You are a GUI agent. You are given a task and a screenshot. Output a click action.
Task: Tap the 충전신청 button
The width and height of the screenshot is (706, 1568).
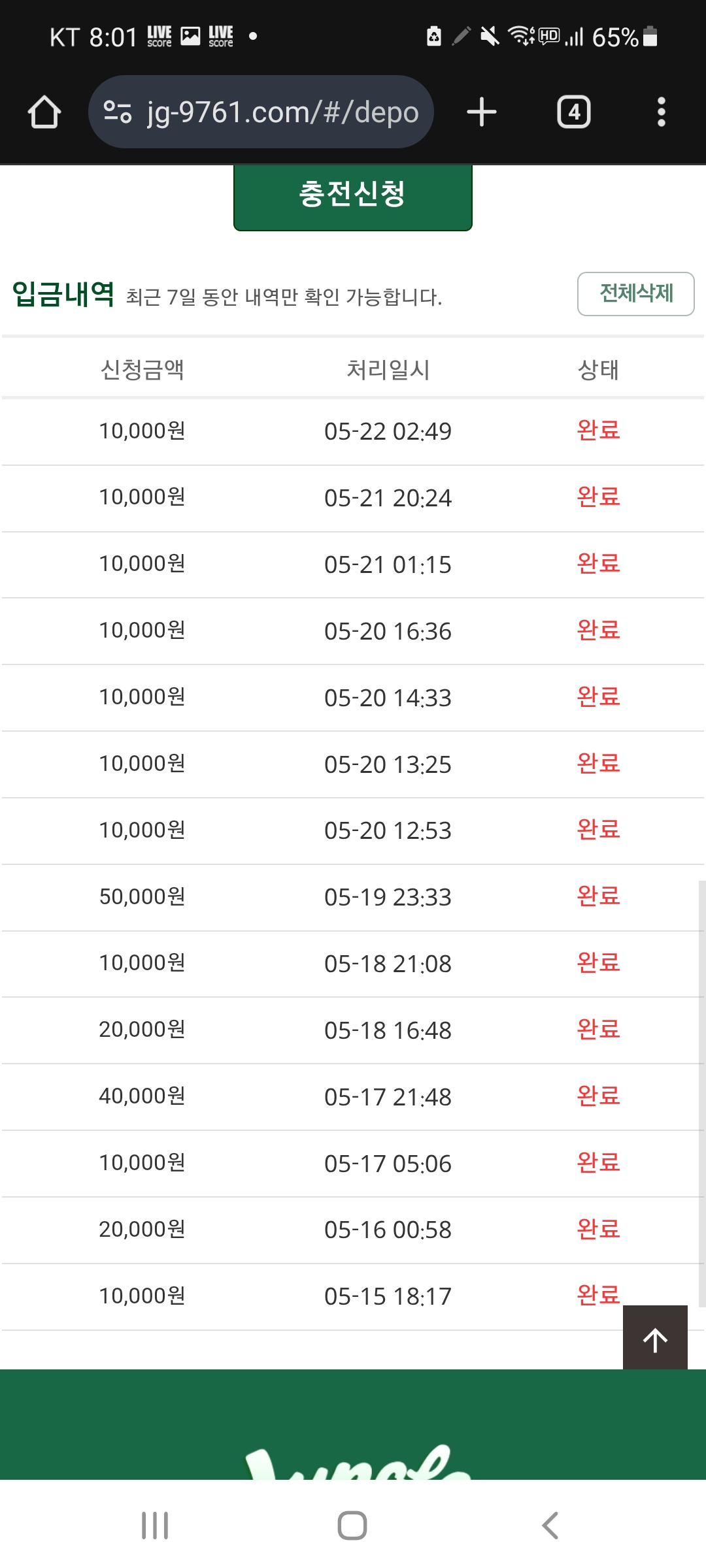click(x=353, y=196)
